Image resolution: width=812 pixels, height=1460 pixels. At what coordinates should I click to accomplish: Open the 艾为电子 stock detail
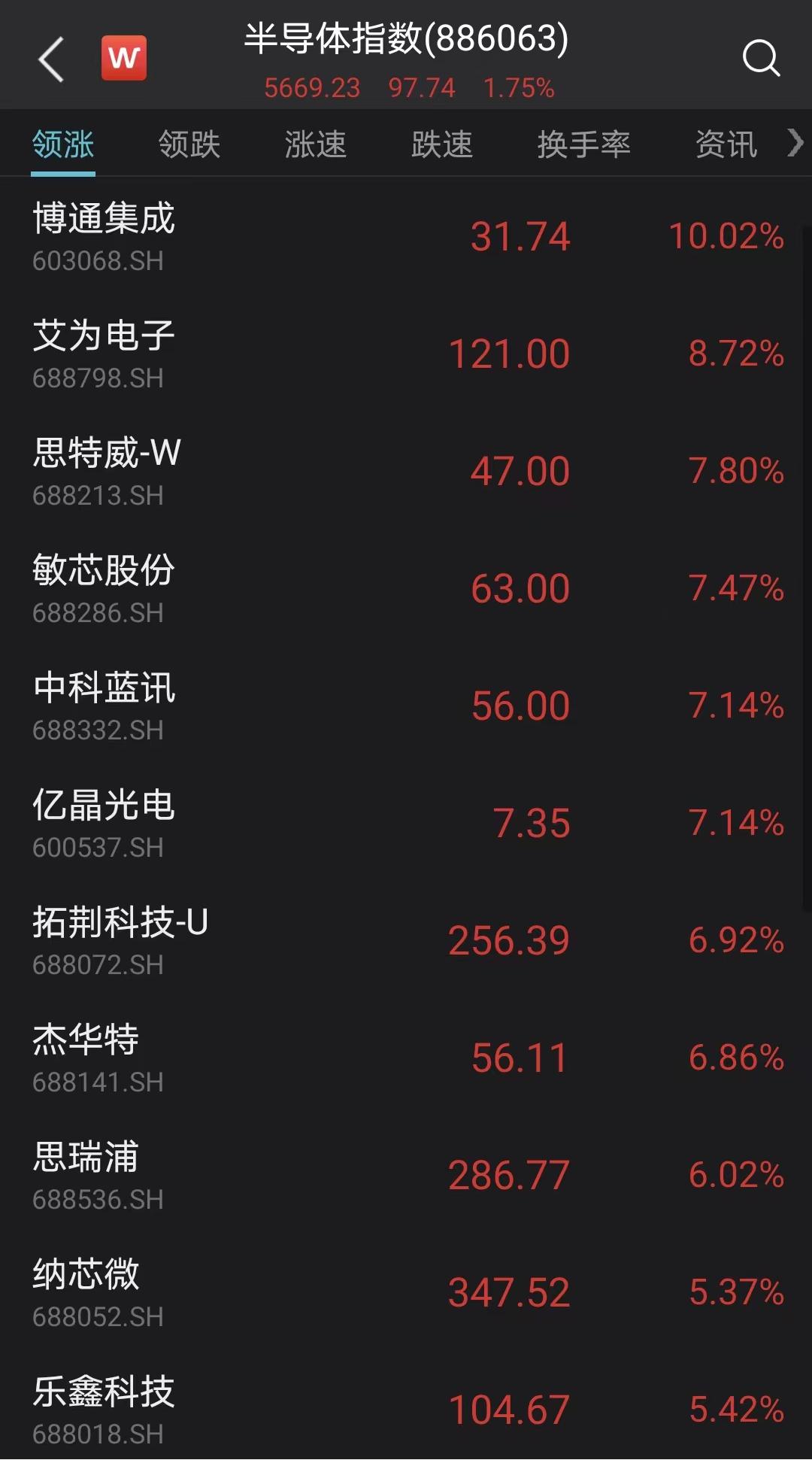point(406,352)
